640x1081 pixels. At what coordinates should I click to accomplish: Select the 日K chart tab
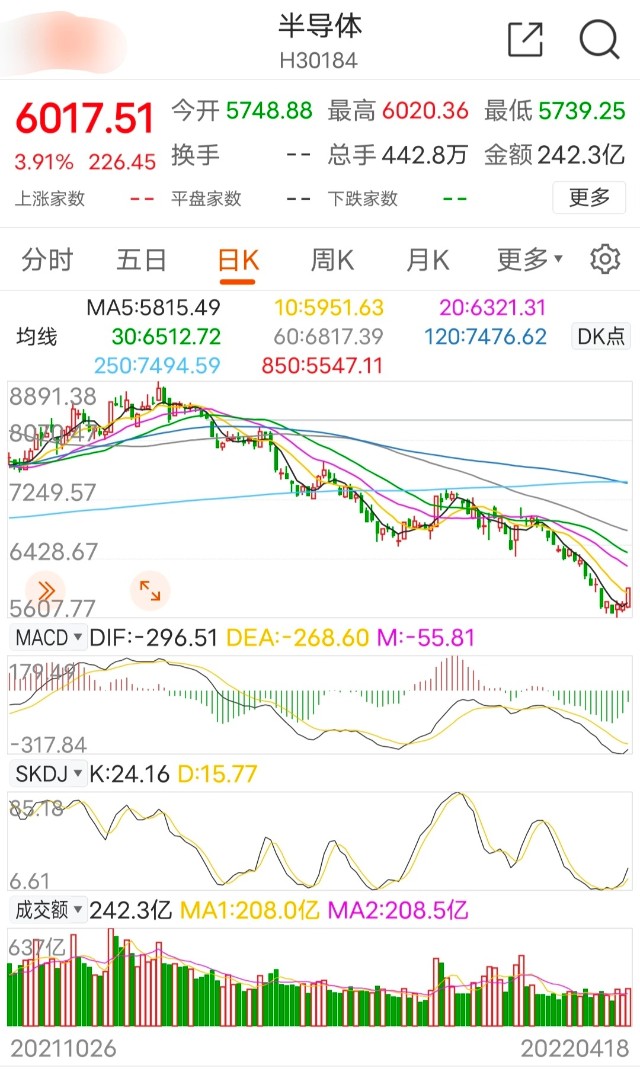point(238,261)
